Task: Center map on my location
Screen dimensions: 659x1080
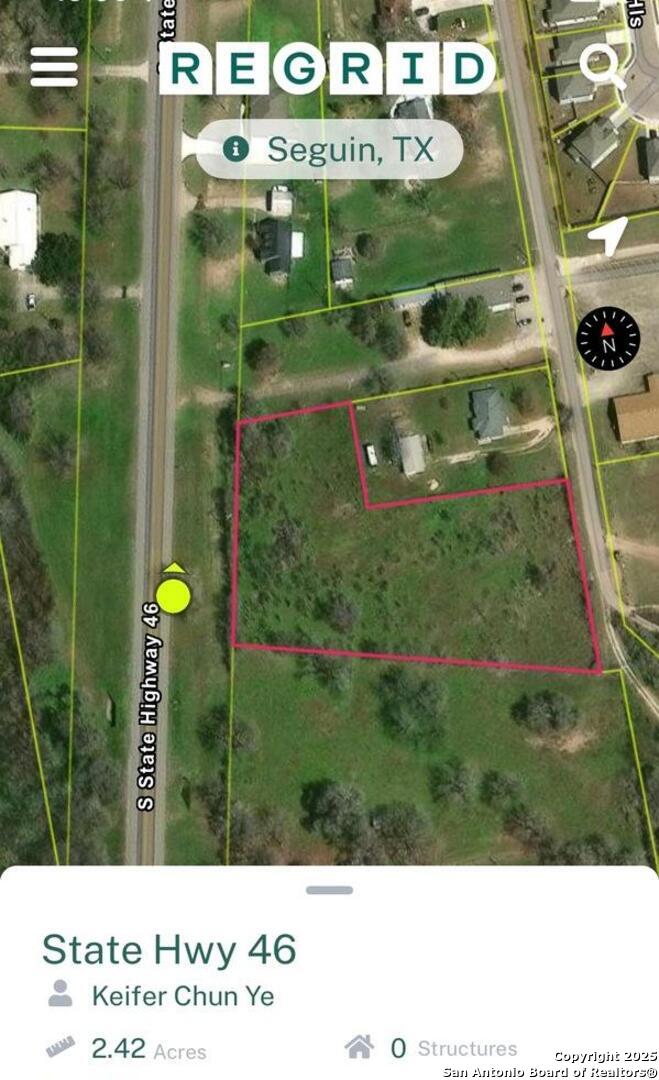Action: click(608, 237)
